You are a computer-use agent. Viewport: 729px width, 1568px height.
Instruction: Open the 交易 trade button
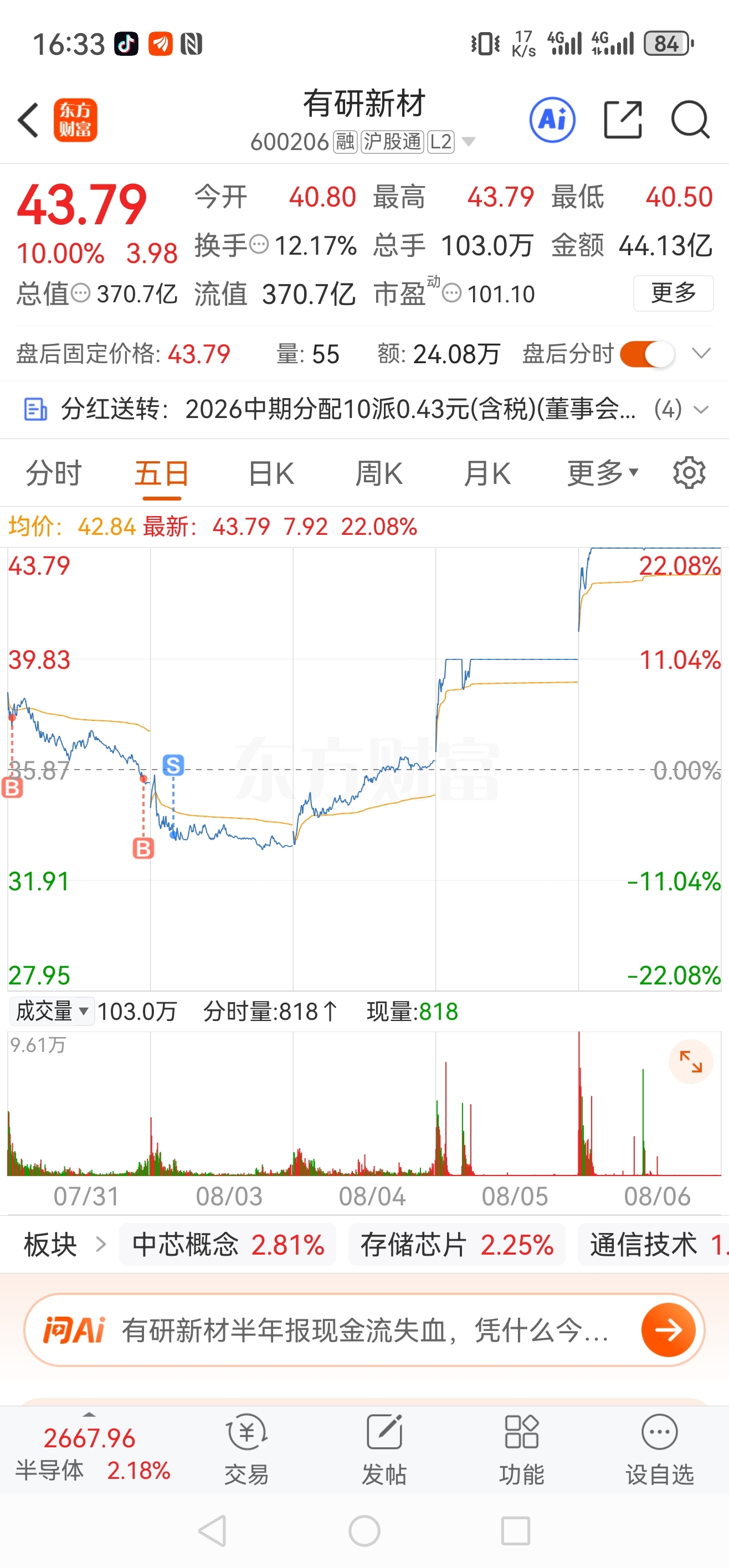[247, 1449]
